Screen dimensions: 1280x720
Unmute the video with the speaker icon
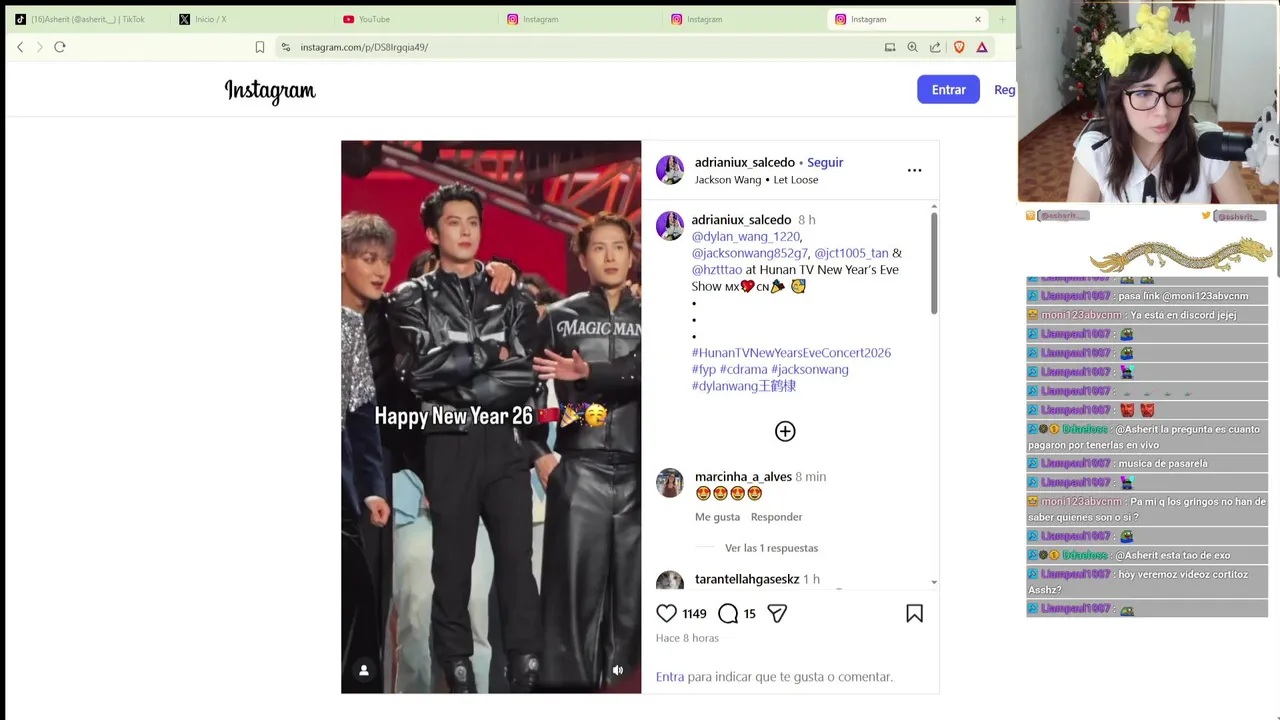pos(618,670)
